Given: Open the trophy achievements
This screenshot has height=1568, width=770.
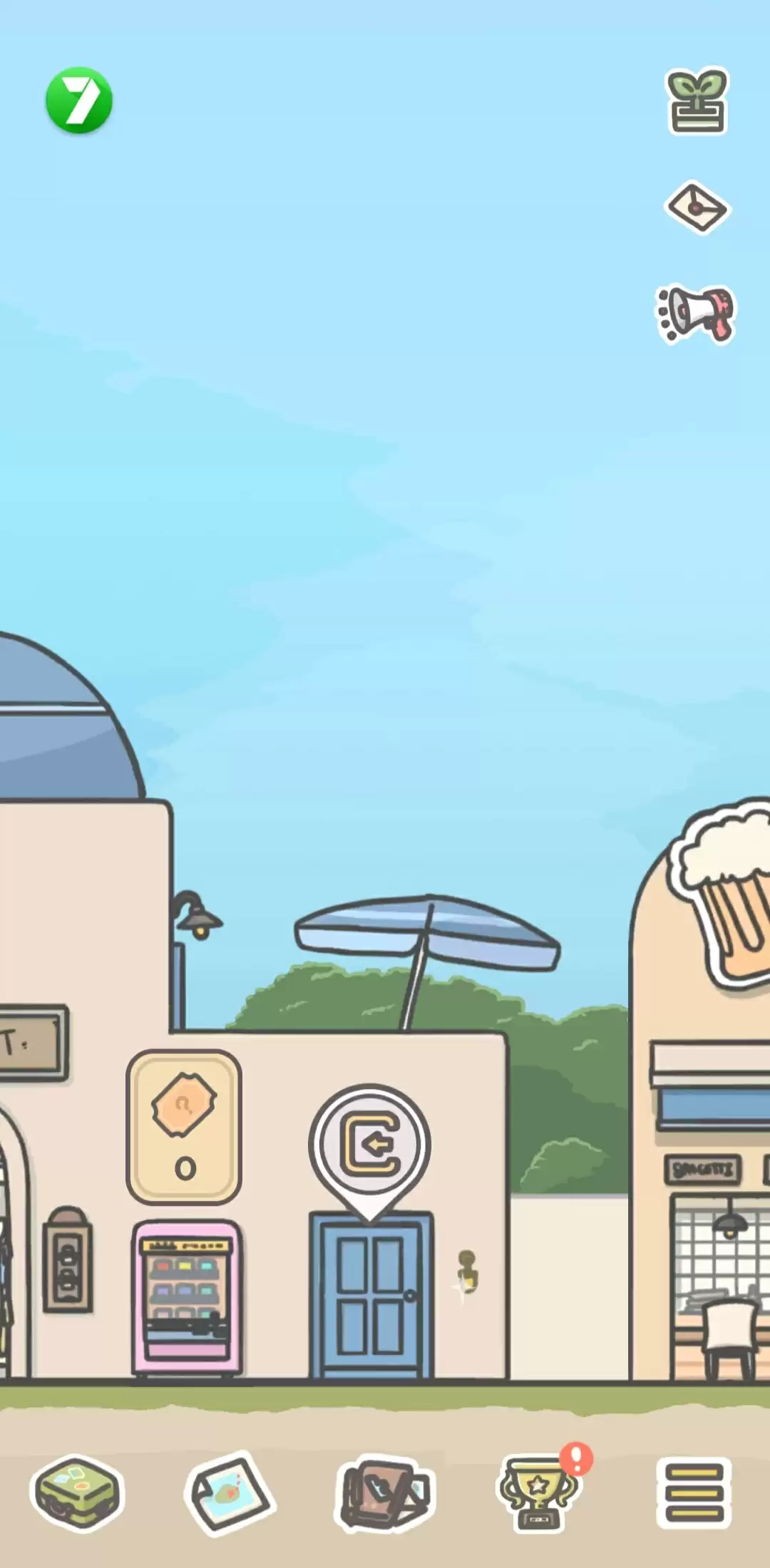Looking at the screenshot, I should [539, 1492].
